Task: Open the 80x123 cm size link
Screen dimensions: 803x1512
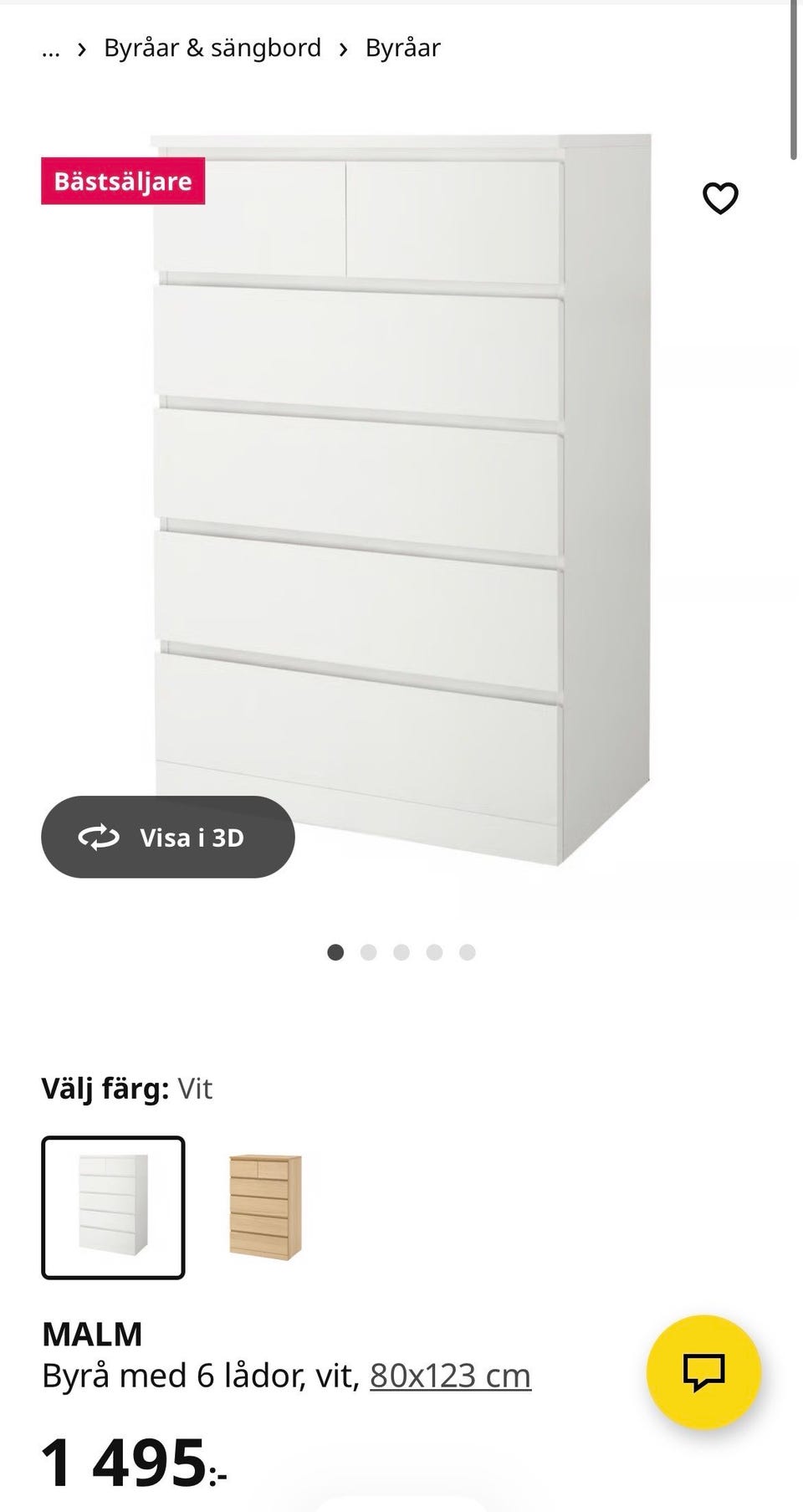Action: [450, 1375]
